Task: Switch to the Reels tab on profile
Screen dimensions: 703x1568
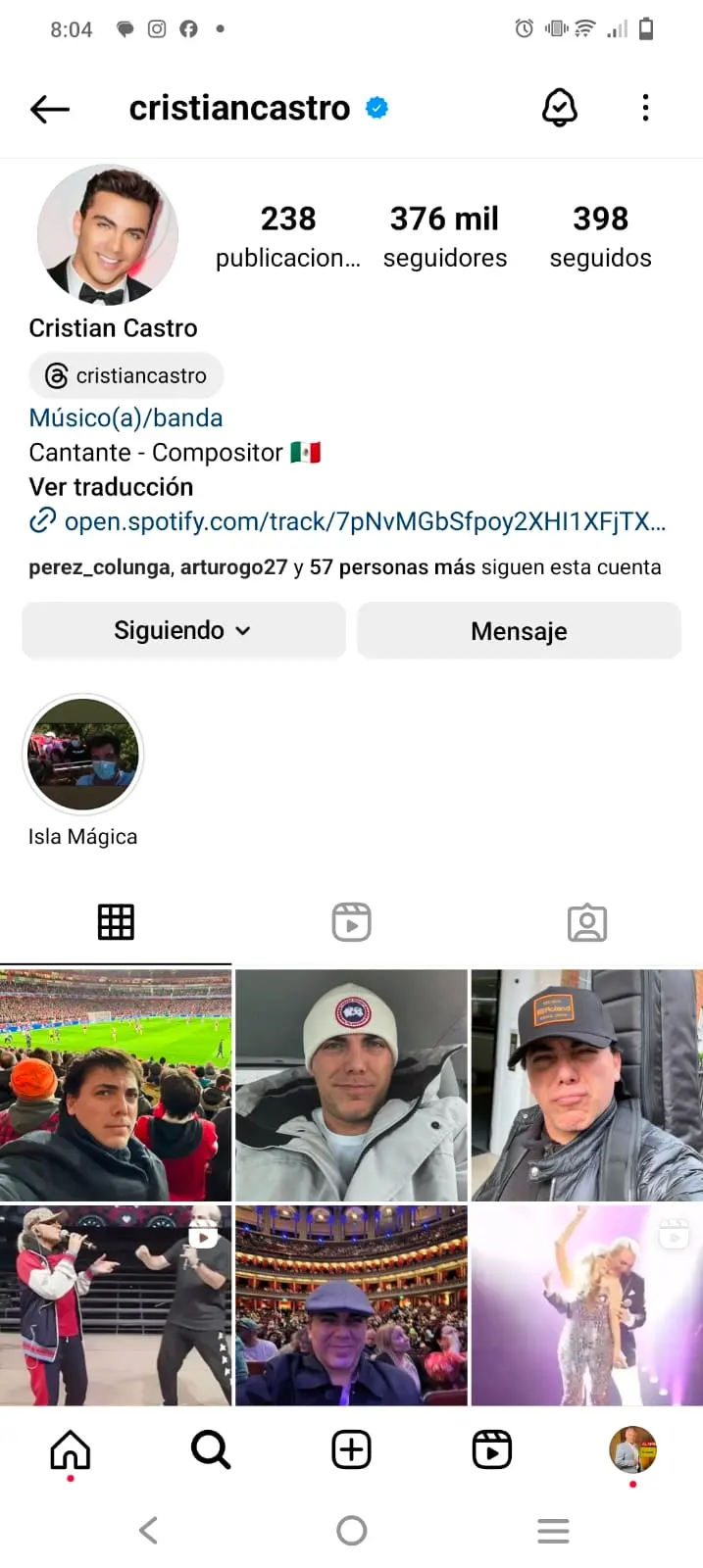Action: 351,922
